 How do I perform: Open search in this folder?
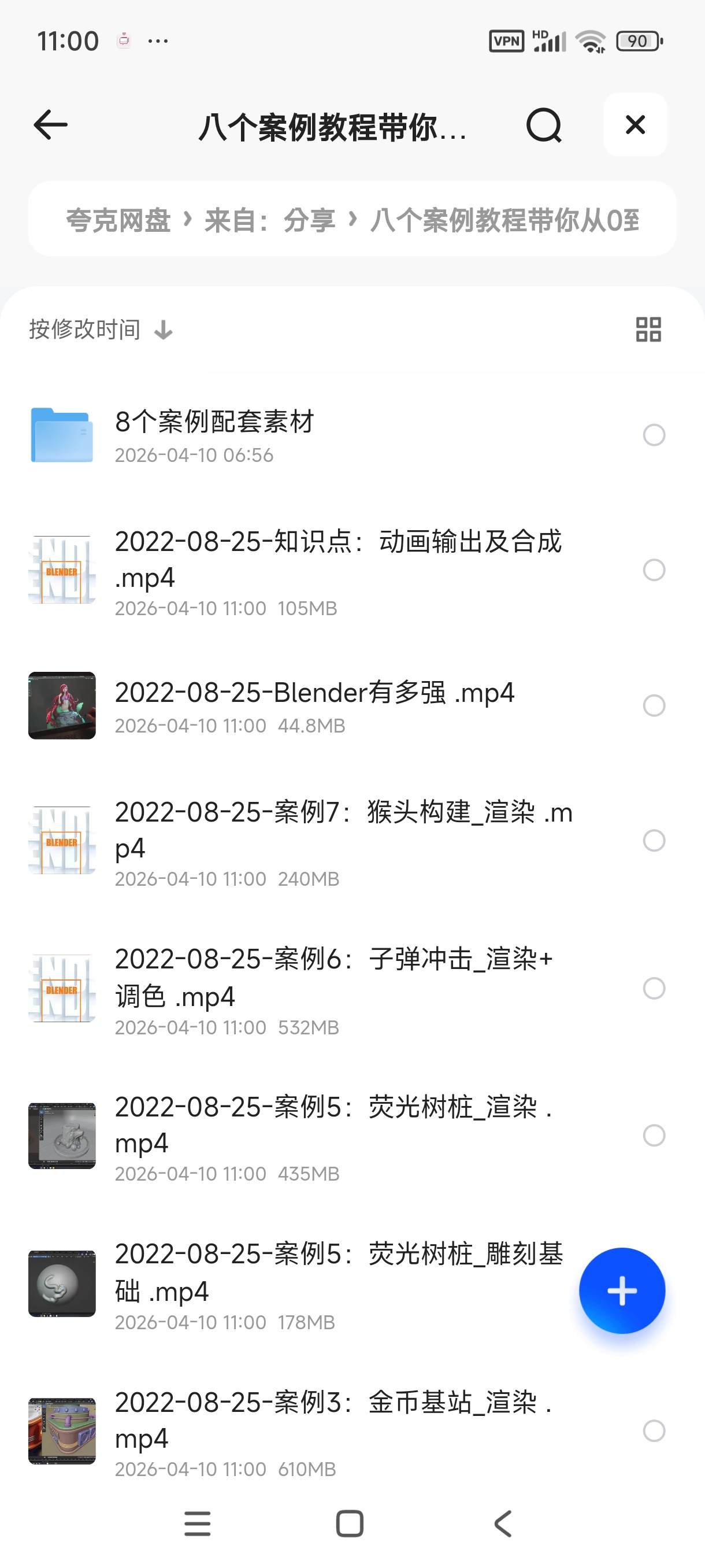pos(543,125)
